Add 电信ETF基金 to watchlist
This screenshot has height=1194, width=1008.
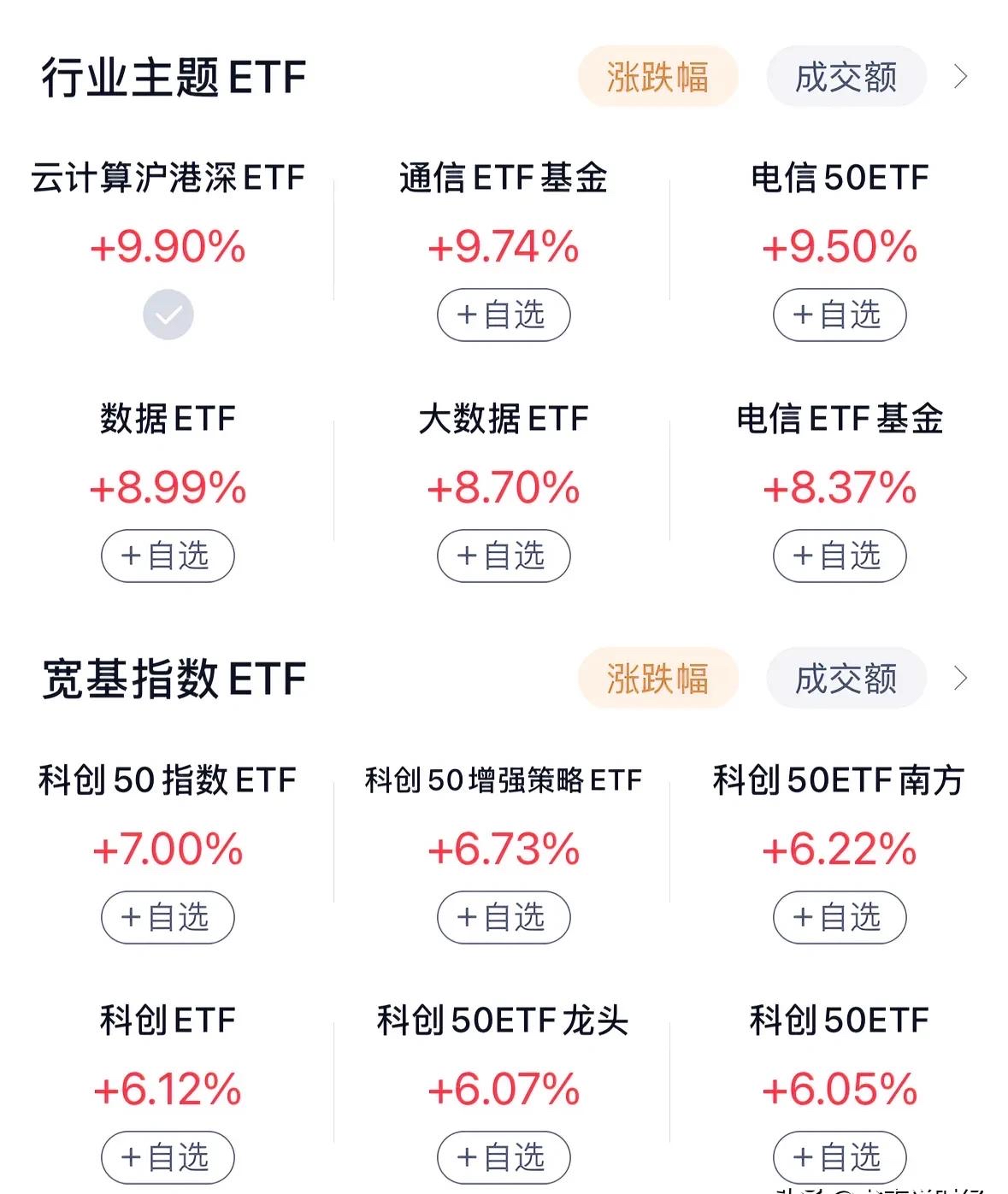[x=839, y=556]
